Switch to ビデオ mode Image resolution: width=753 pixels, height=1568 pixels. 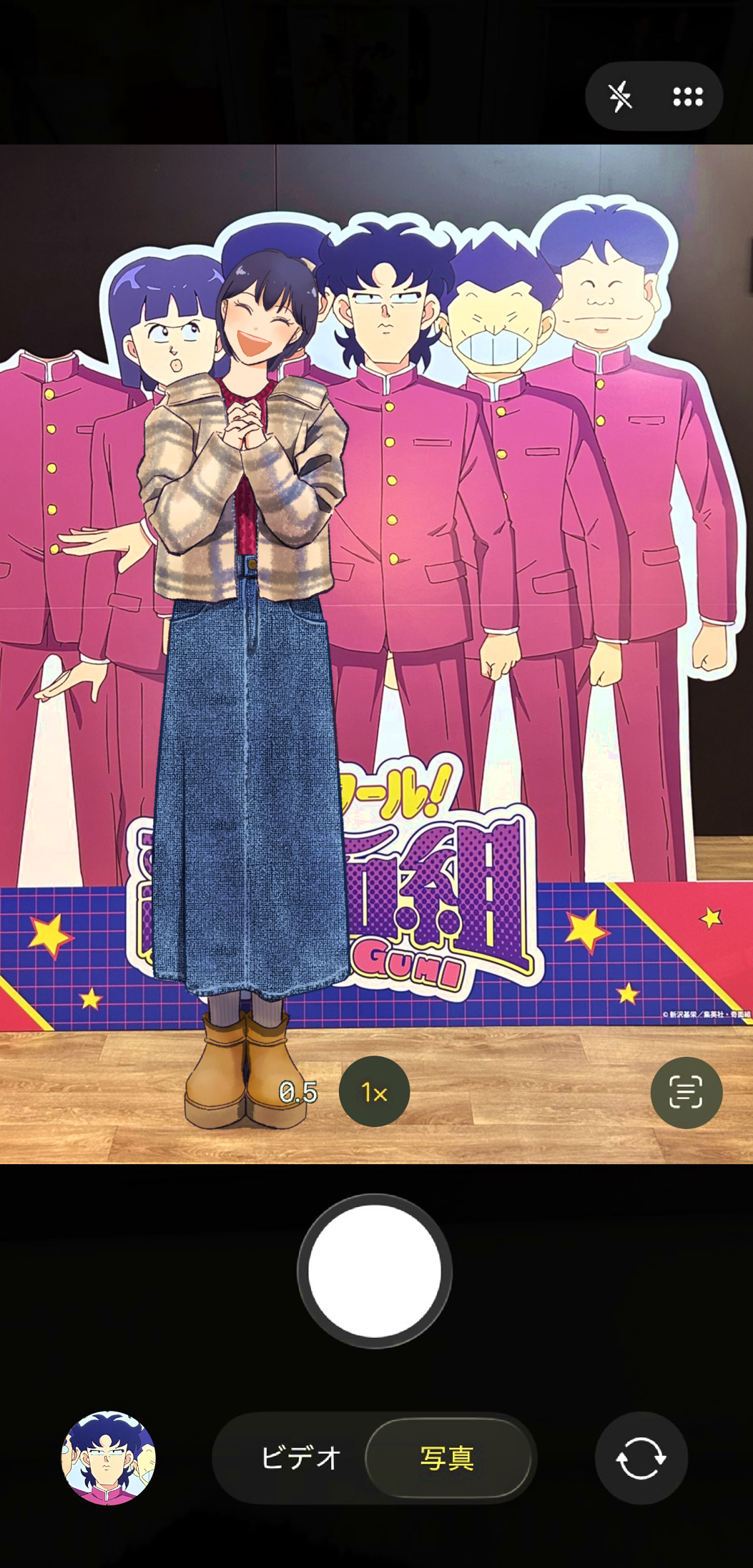pos(301,1458)
